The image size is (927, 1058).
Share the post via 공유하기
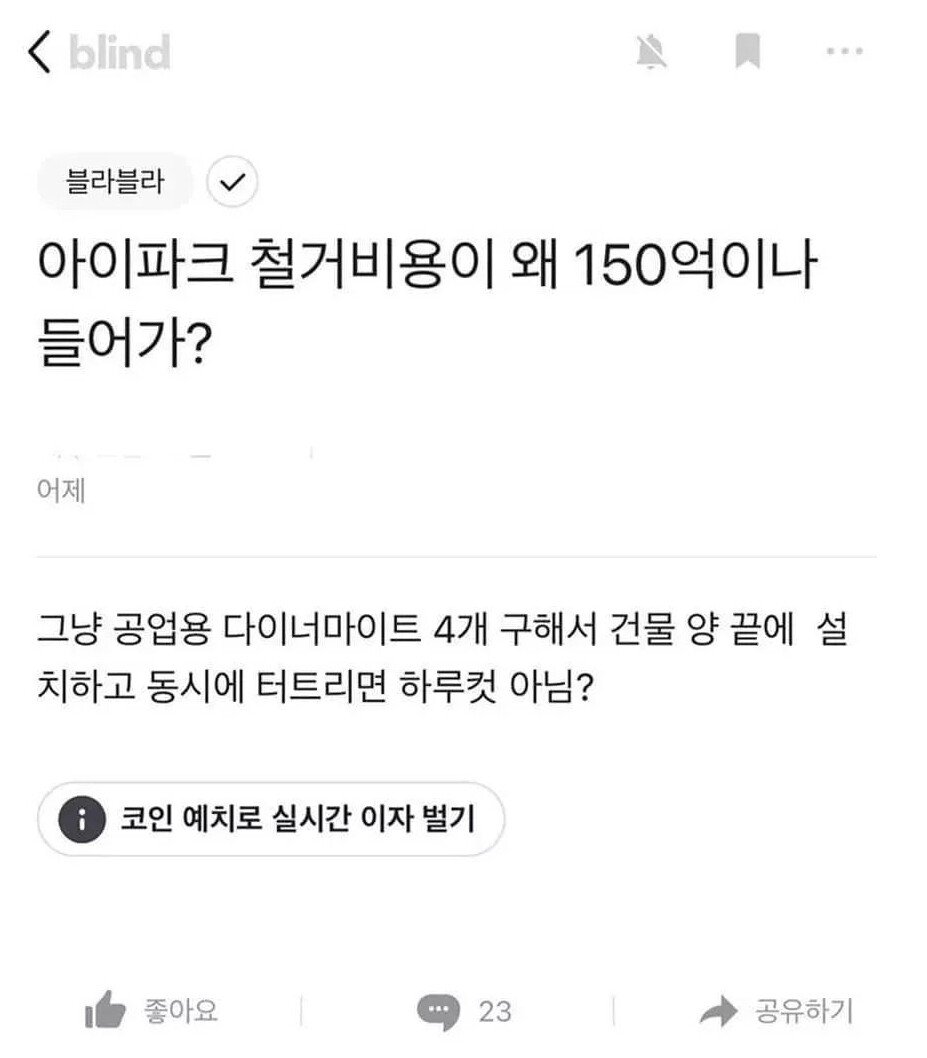pos(777,1011)
